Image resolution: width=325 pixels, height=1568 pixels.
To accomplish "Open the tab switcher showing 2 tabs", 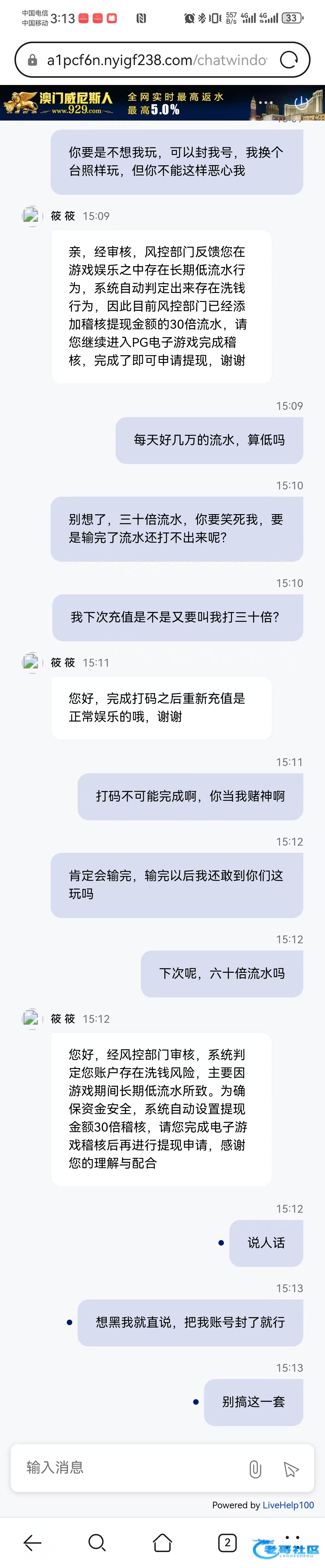I will coord(227,1542).
